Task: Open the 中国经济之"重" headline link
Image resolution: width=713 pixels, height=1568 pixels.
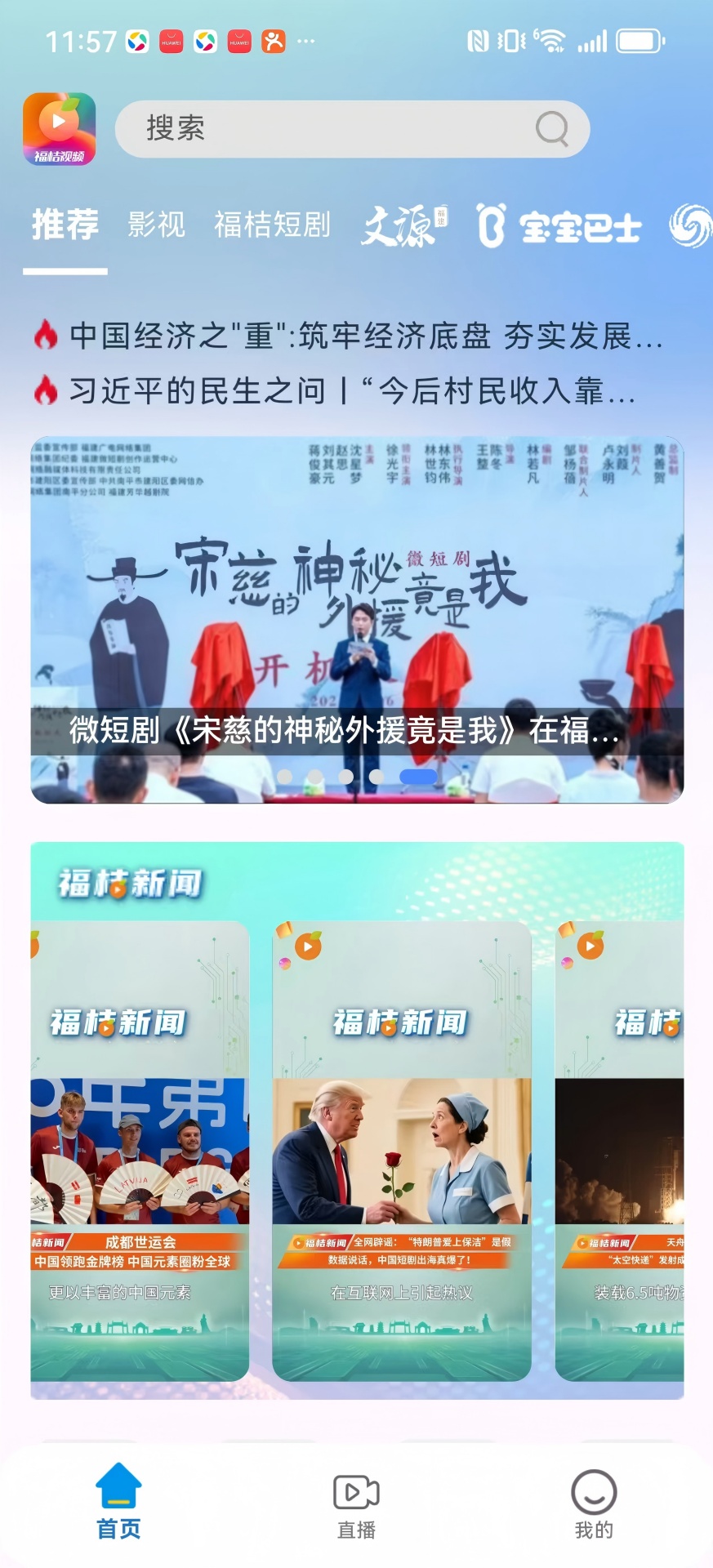Action: pos(359,335)
